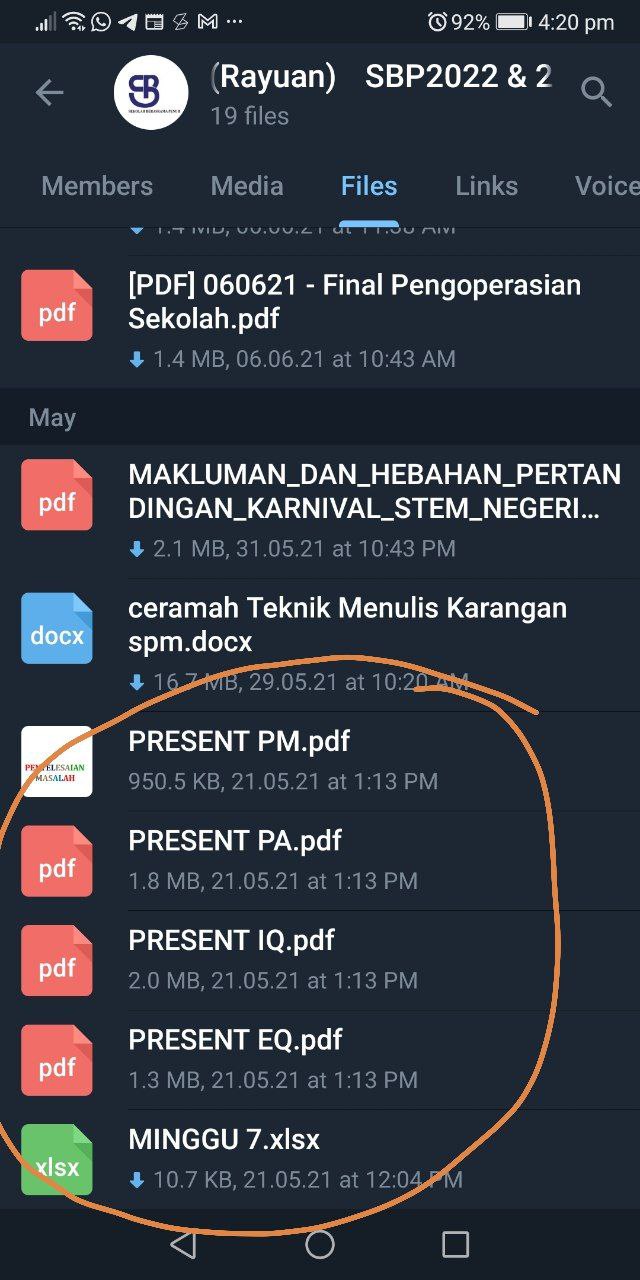Viewport: 640px width, 1280px height.
Task: Open the group profile picture
Action: click(151, 93)
